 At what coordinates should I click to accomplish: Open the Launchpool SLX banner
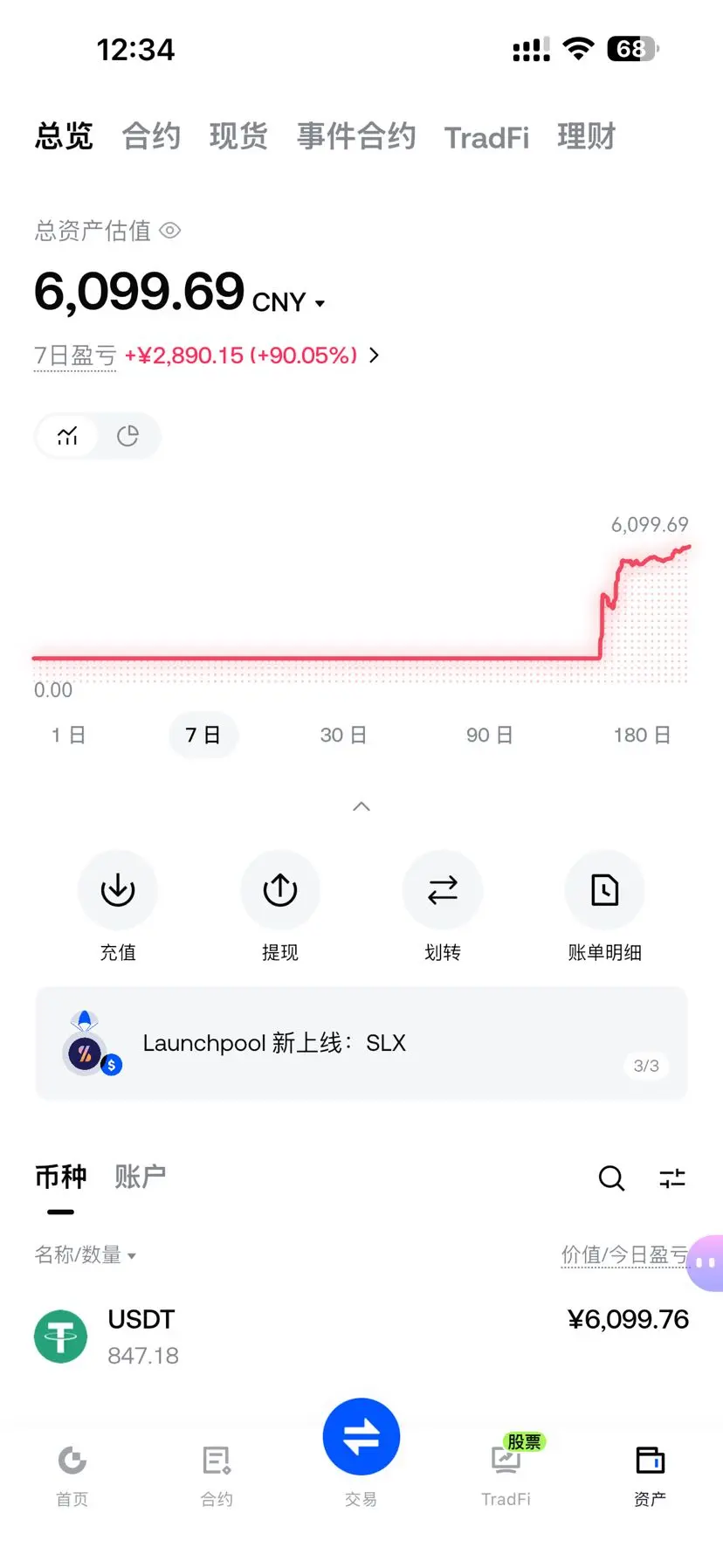[361, 1043]
